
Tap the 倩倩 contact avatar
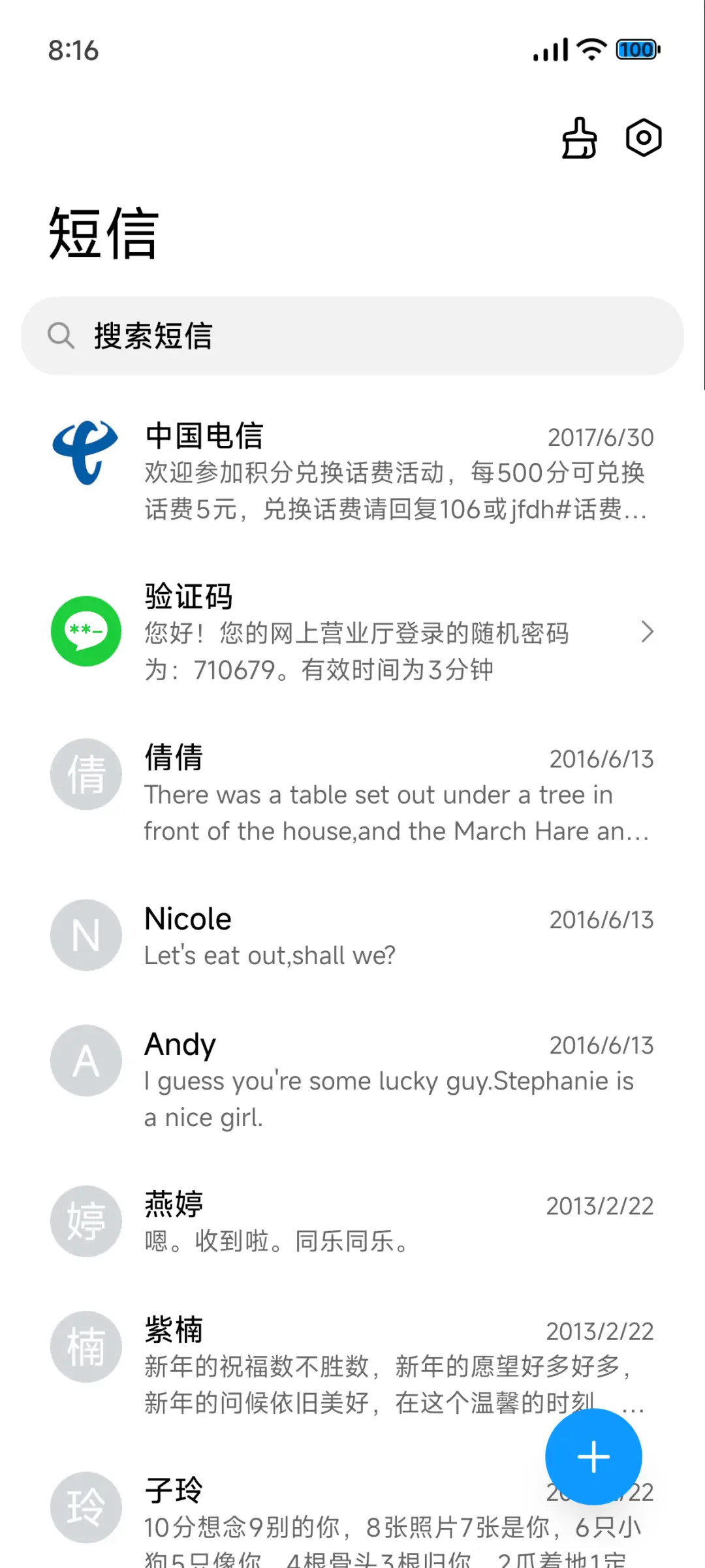(x=86, y=774)
